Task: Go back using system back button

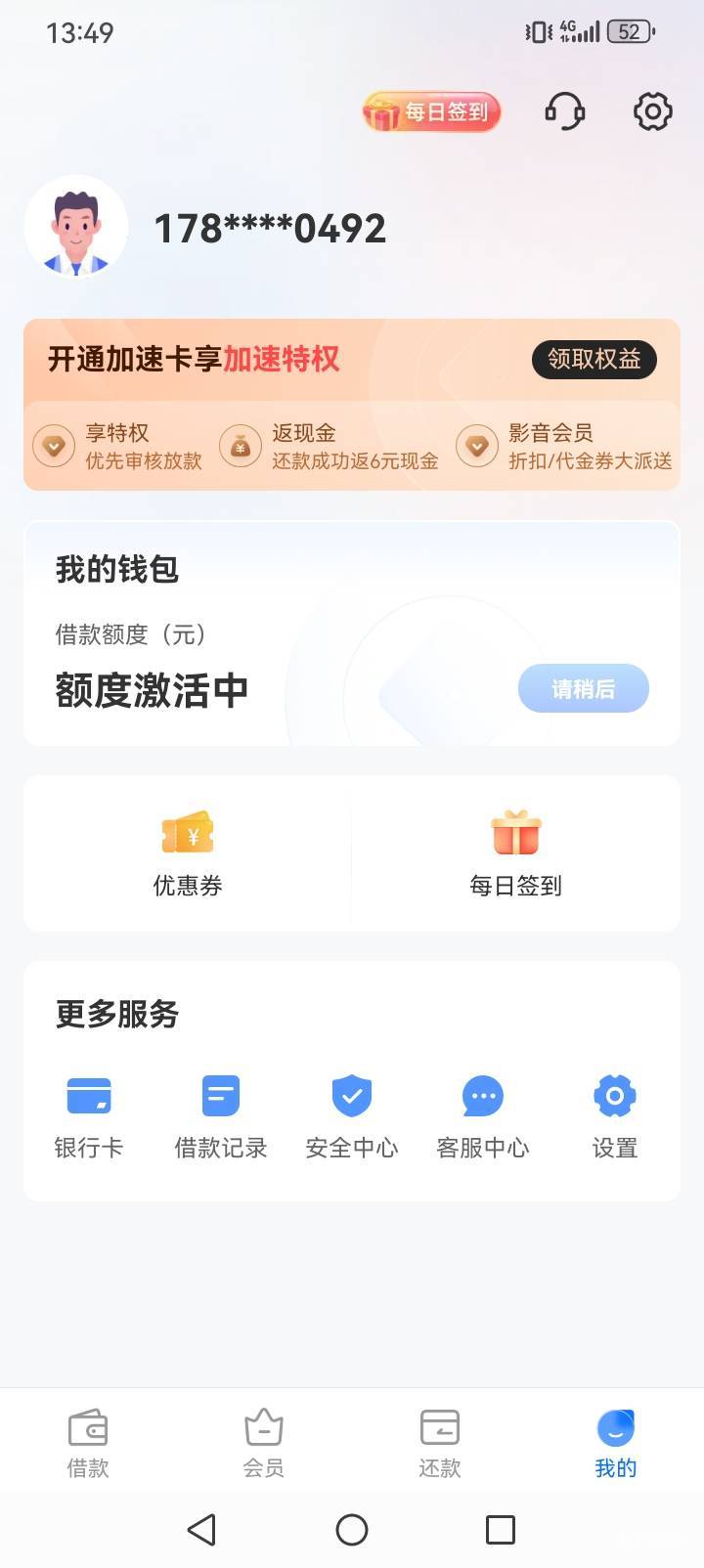Action: pyautogui.click(x=201, y=1530)
